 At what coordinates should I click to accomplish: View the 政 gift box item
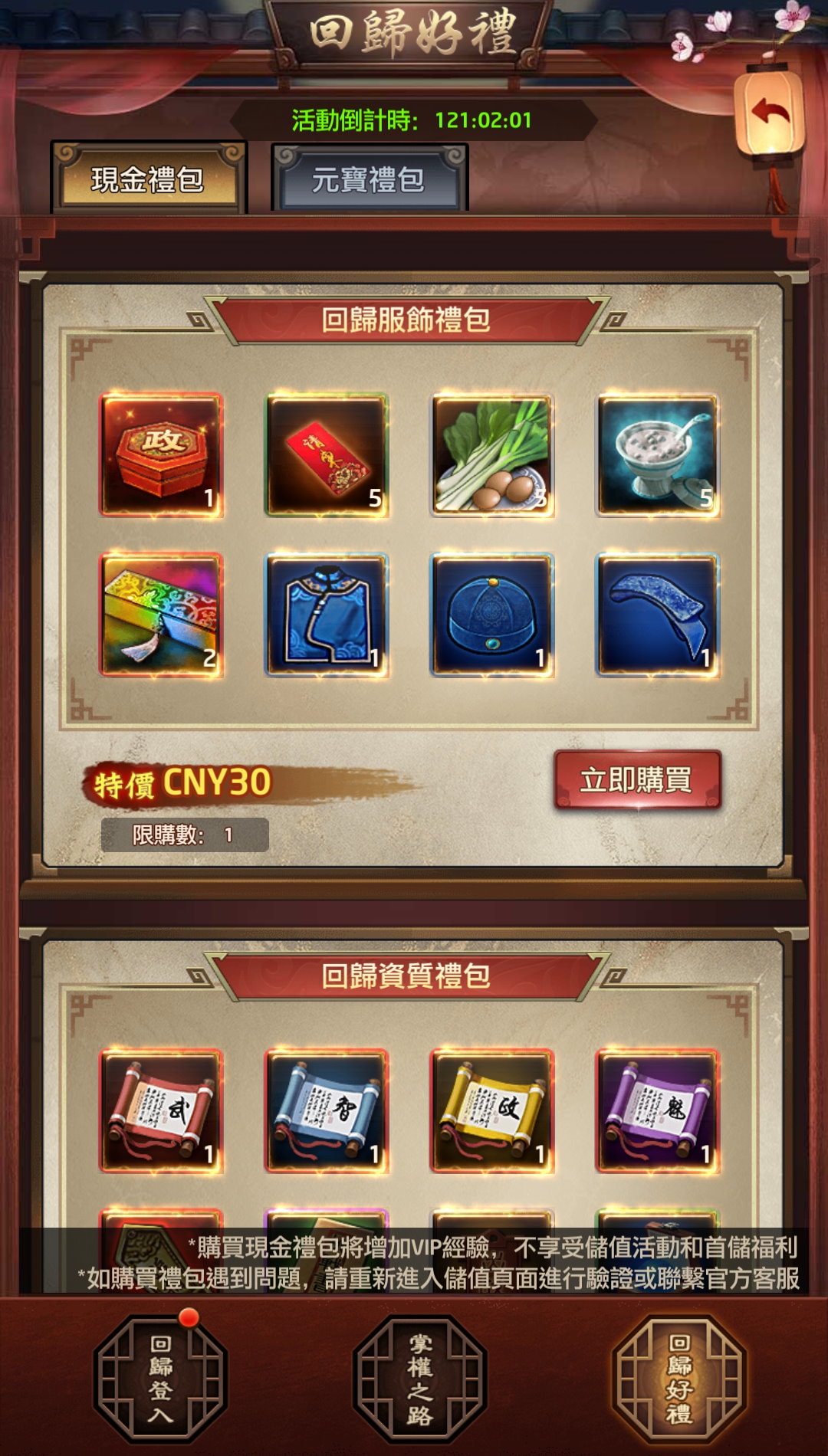point(162,455)
